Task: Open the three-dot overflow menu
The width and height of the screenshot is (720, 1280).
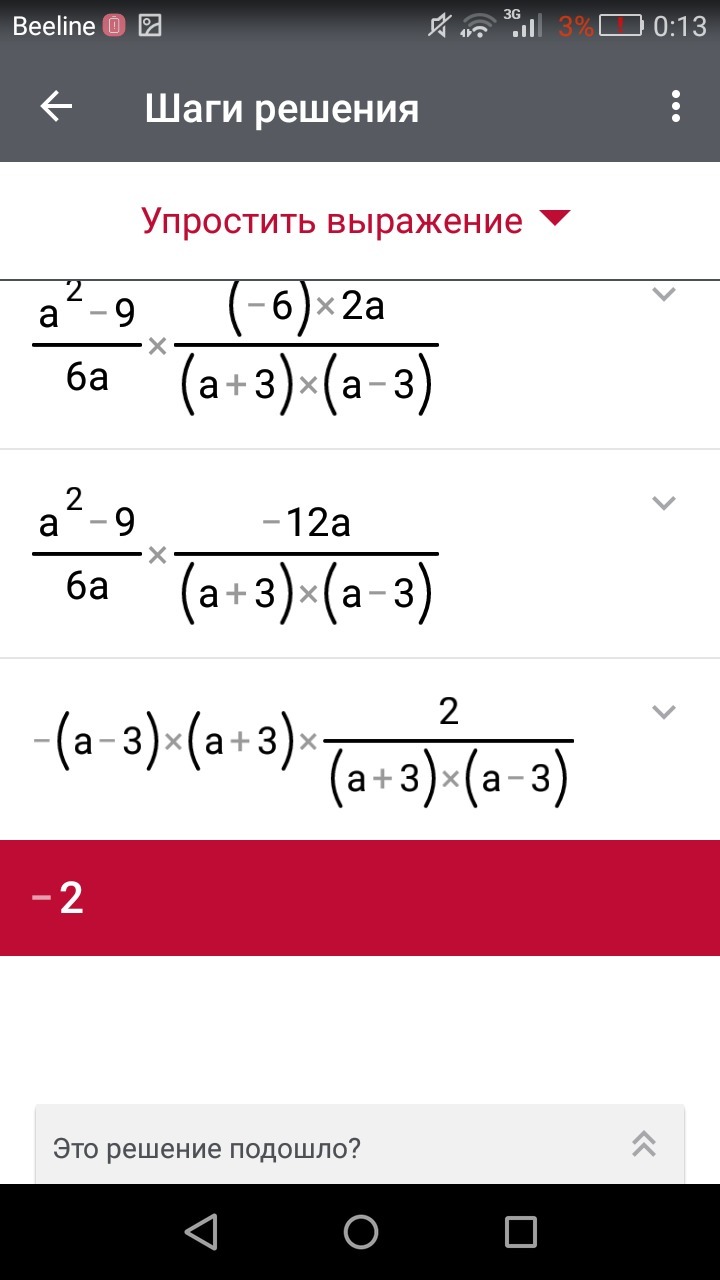Action: pyautogui.click(x=676, y=107)
